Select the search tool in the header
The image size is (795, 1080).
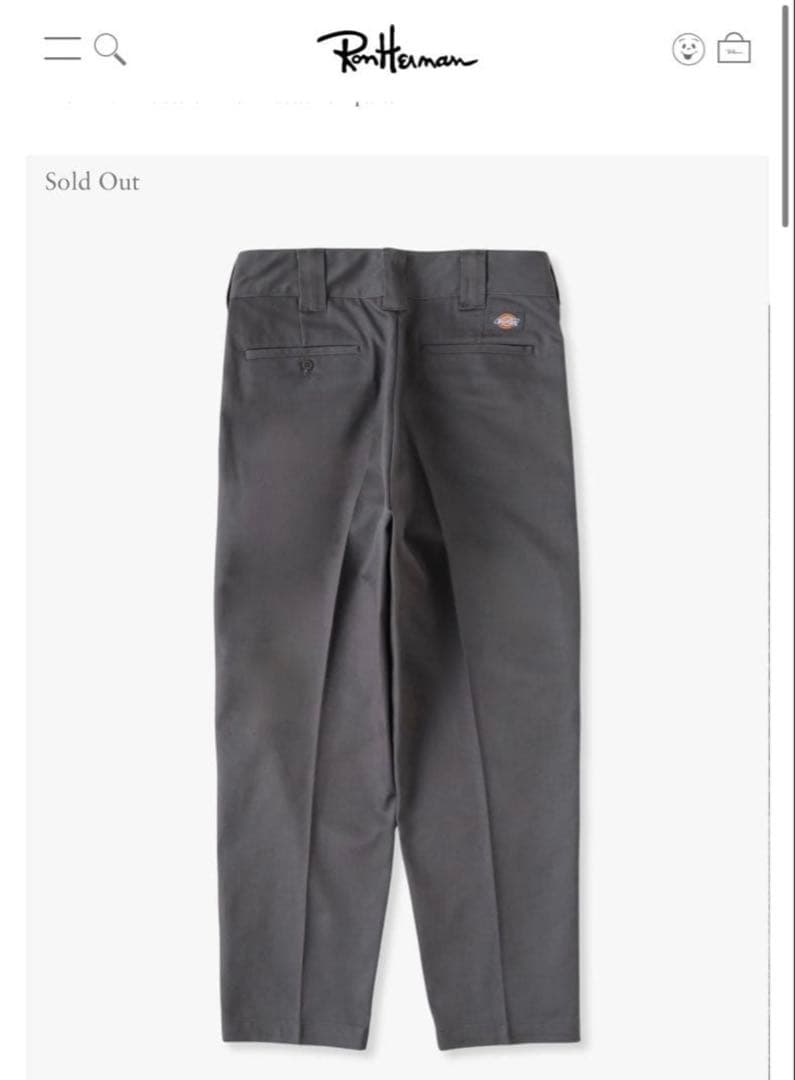(110, 50)
